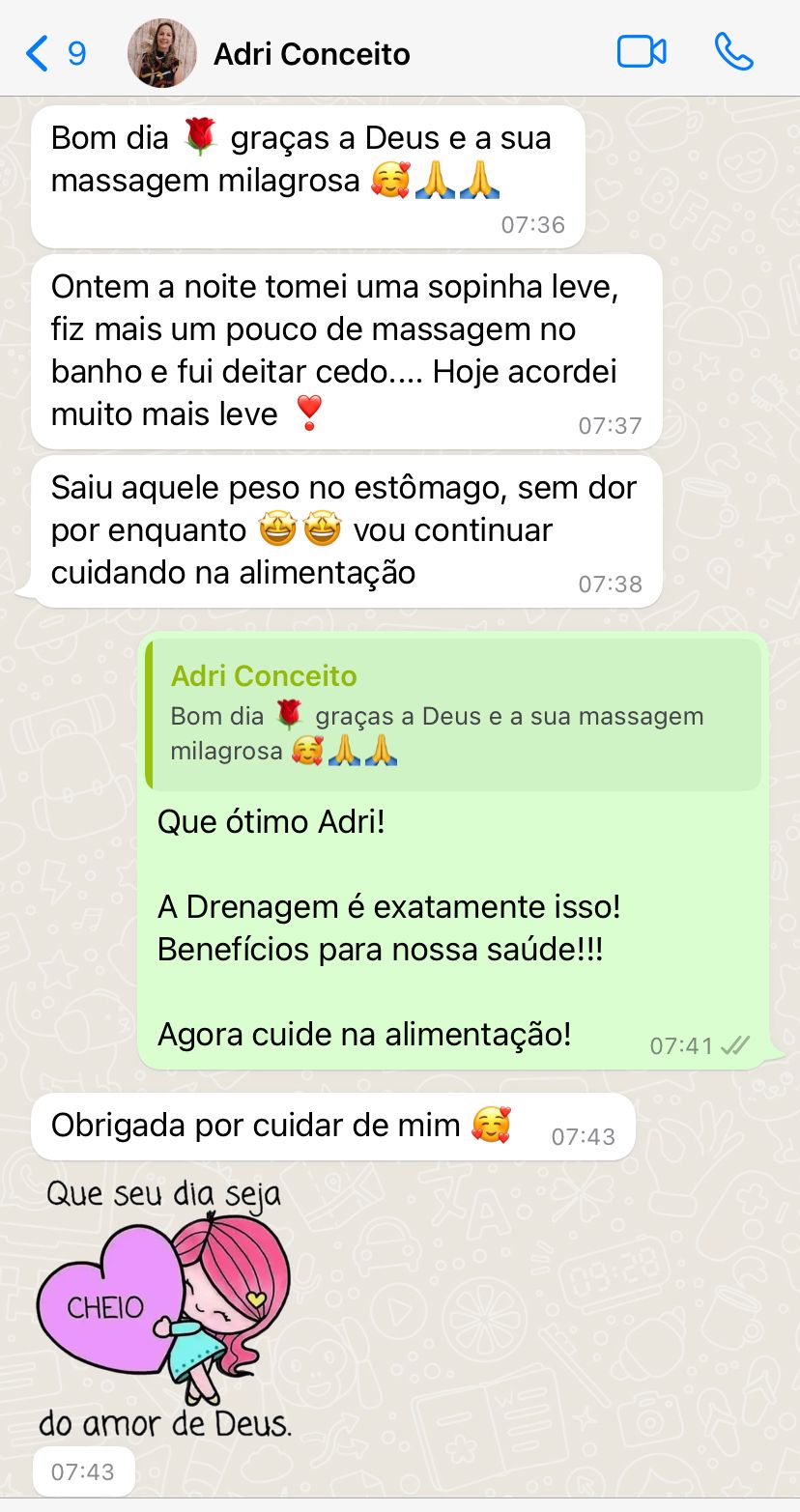View Adri Conceito's profile photo
Image resolution: width=800 pixels, height=1512 pixels.
161,53
